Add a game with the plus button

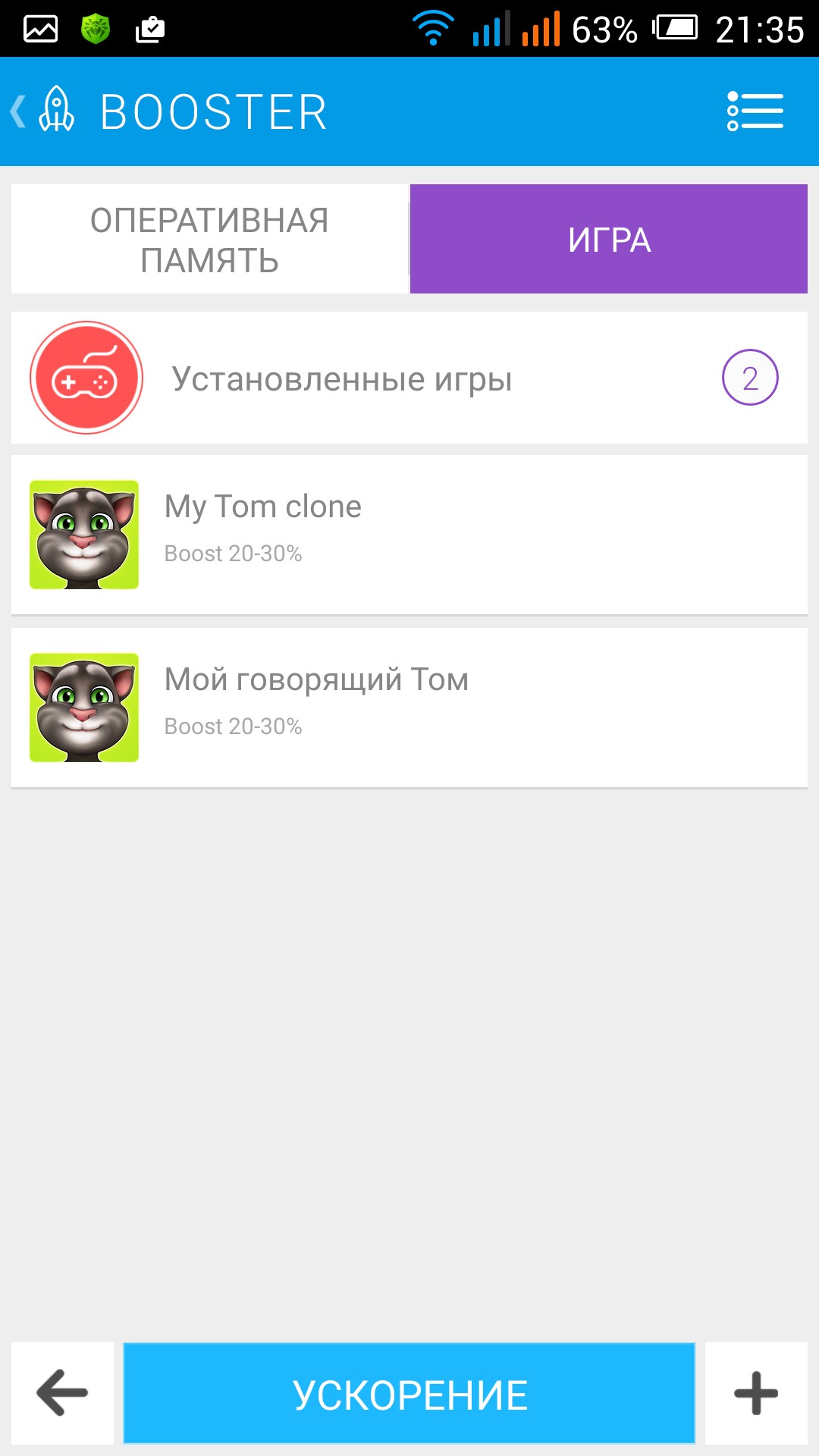(756, 1393)
